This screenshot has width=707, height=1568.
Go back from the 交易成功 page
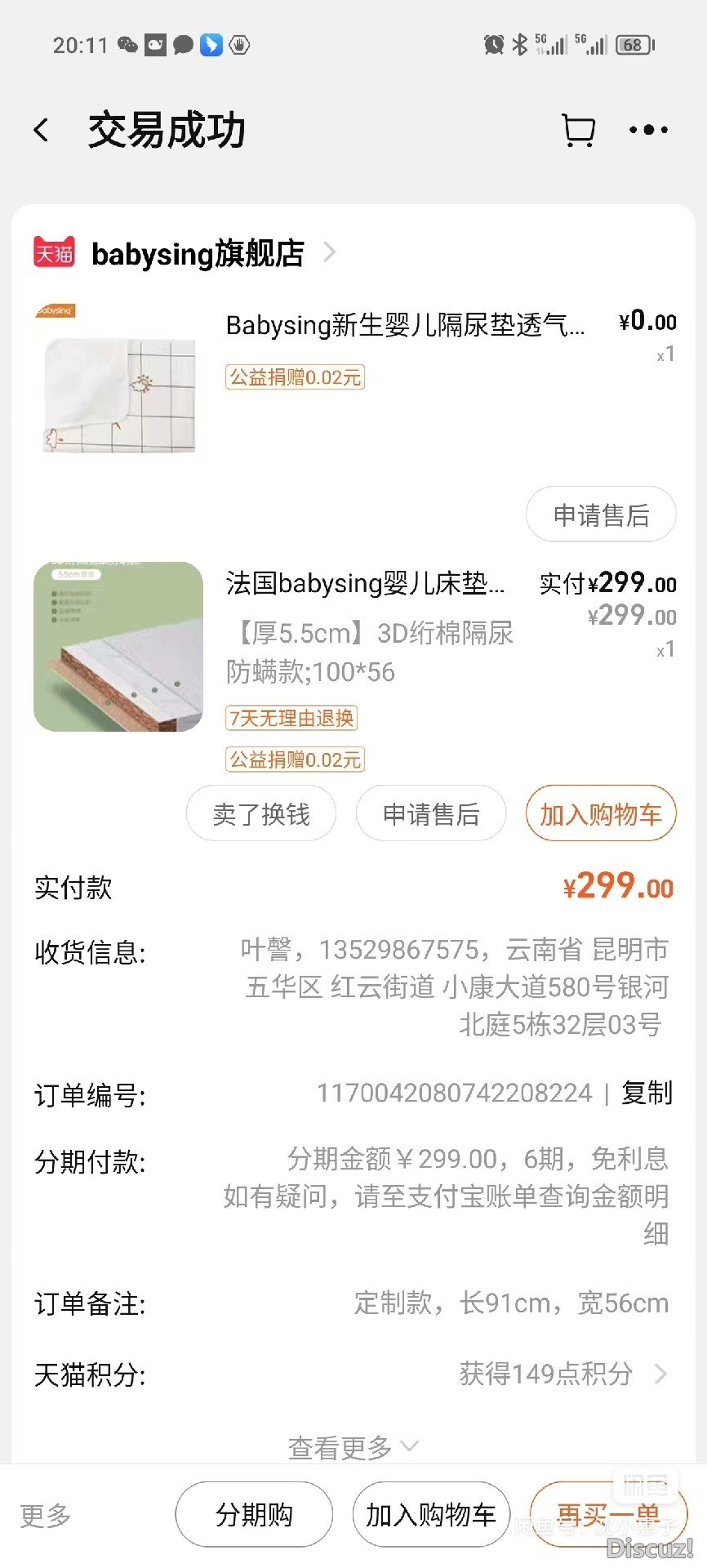[42, 130]
